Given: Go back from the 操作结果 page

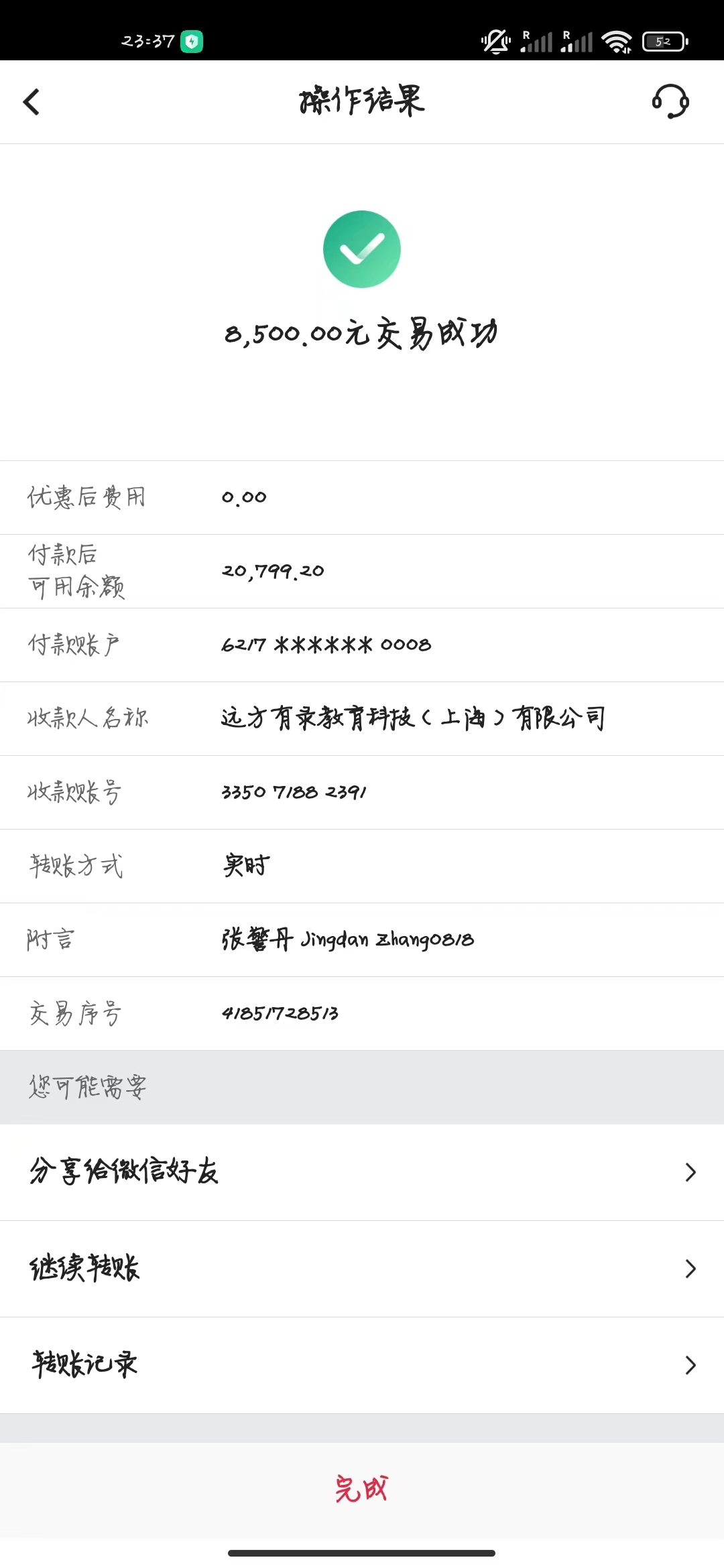Looking at the screenshot, I should click(32, 102).
